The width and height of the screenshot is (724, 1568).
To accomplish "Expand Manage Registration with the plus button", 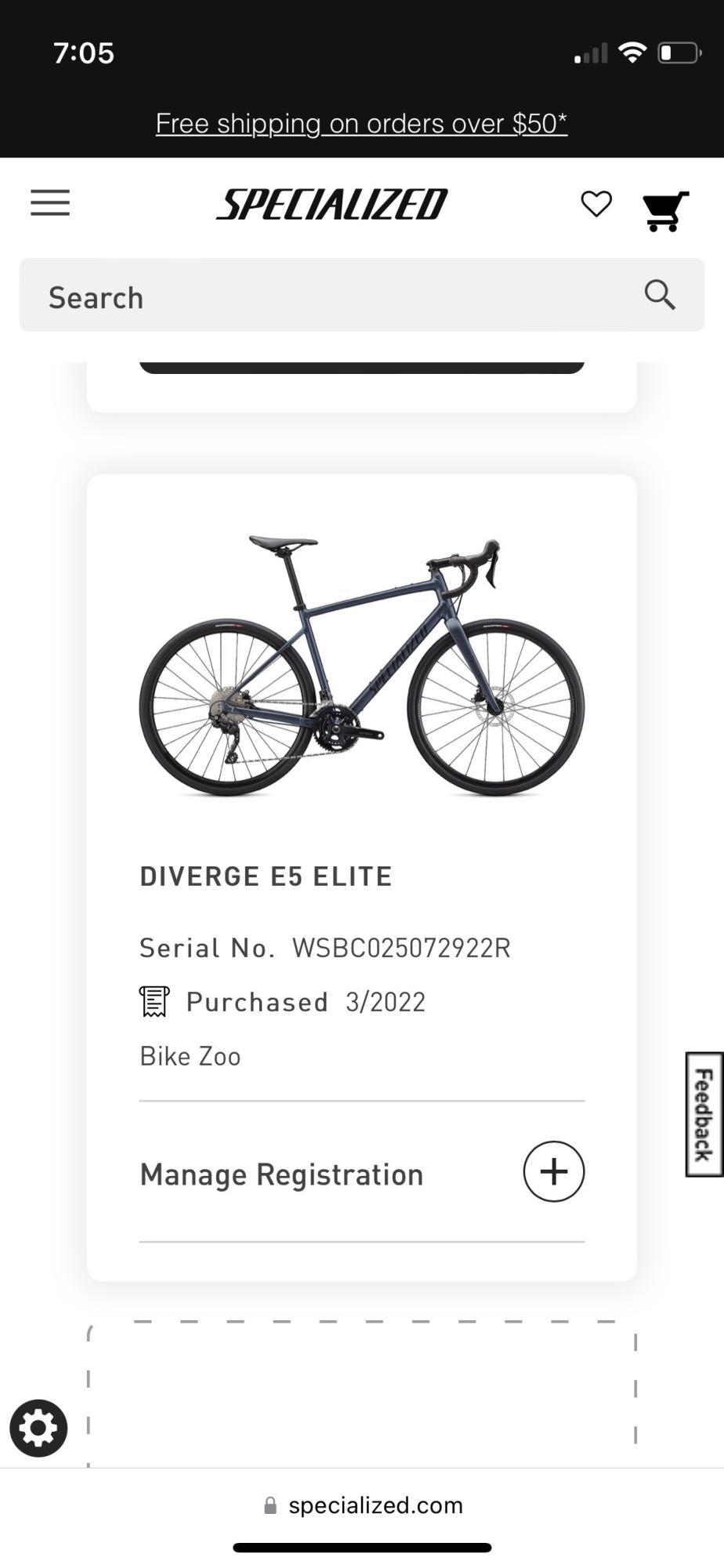I will [554, 1171].
